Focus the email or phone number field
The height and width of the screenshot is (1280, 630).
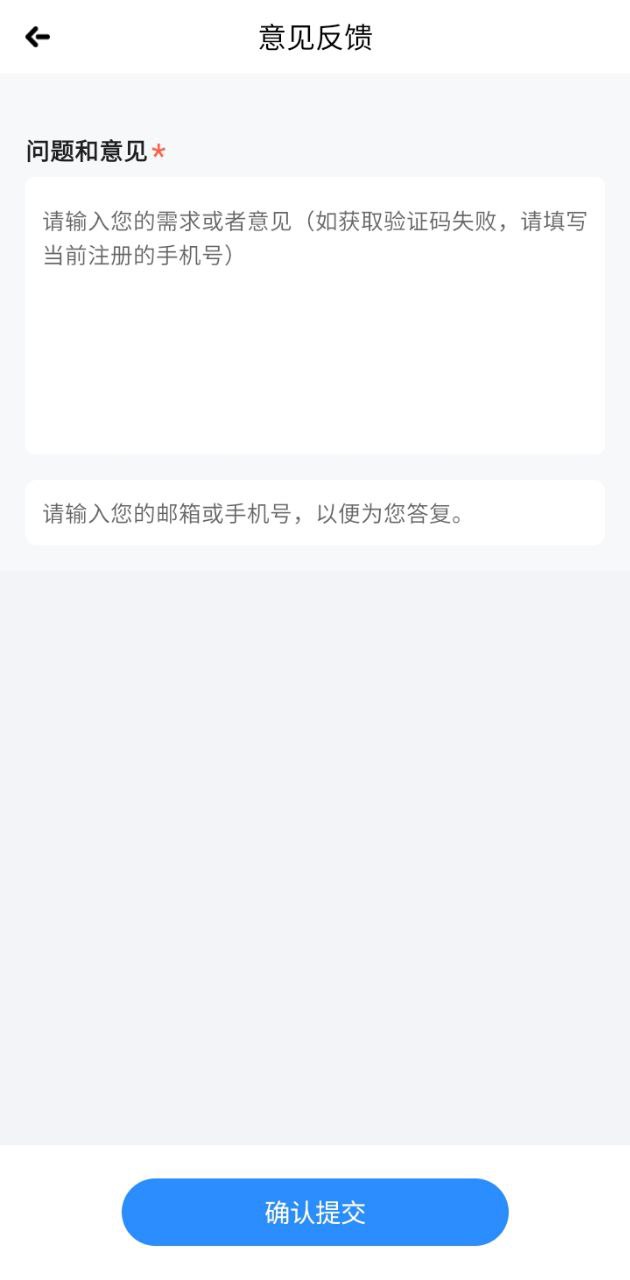315,513
